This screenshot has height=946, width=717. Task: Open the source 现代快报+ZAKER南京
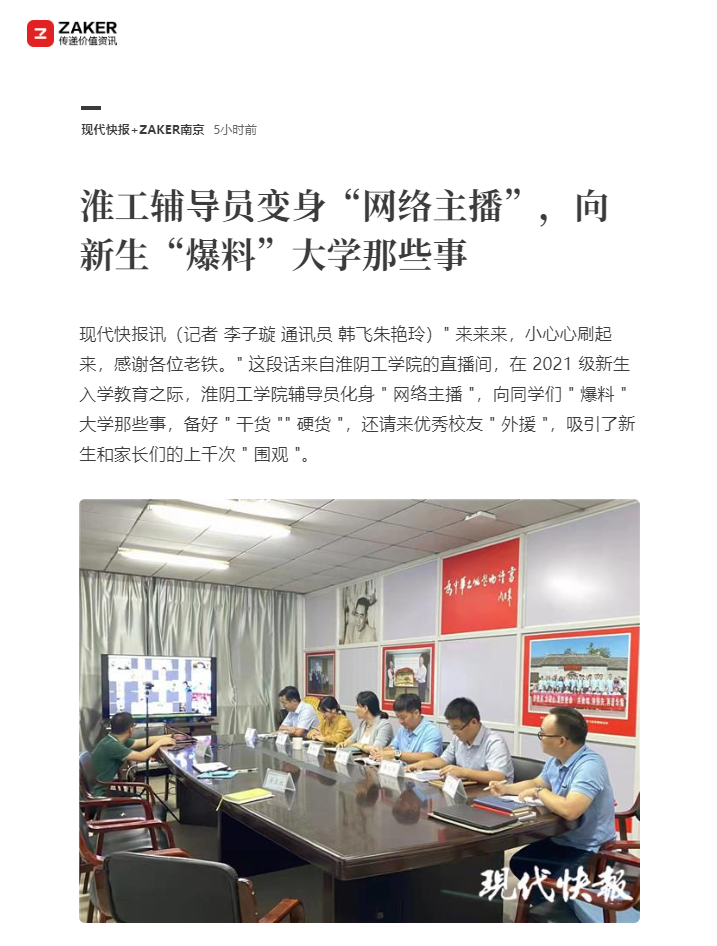tap(142, 130)
